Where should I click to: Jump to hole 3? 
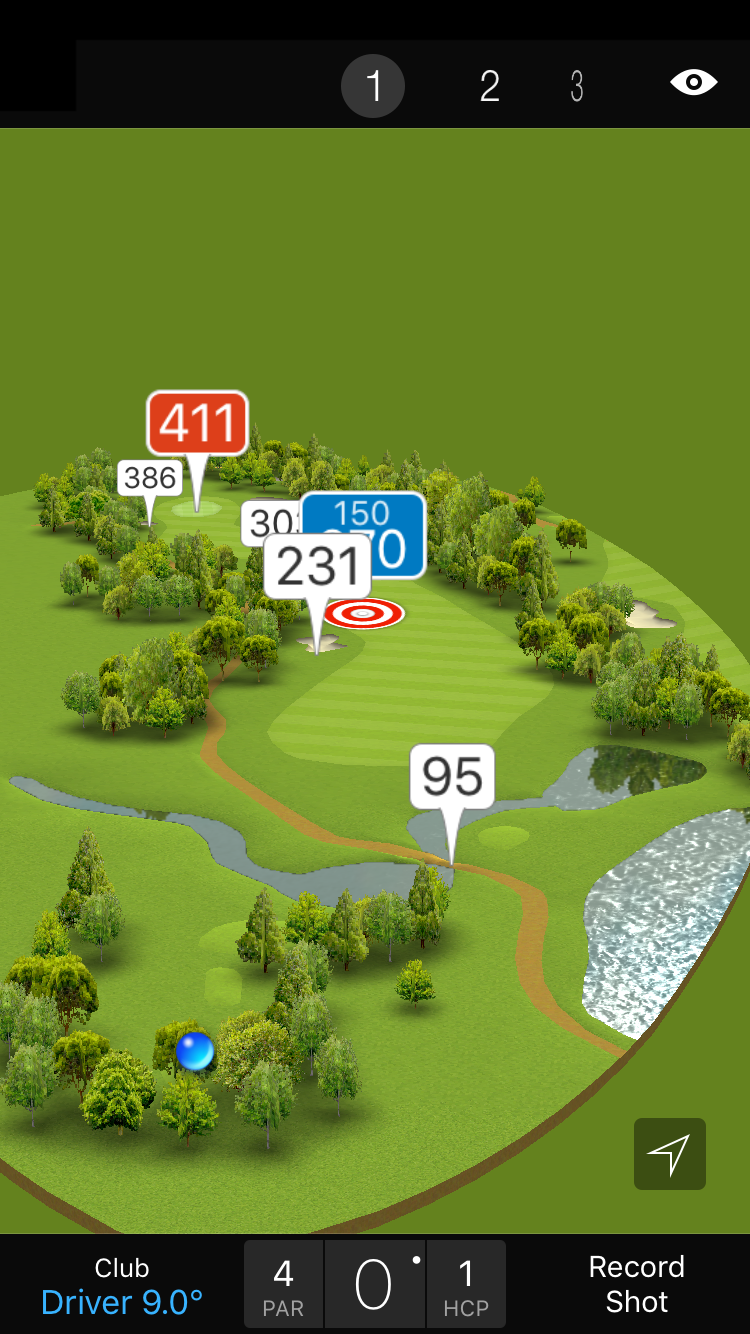pyautogui.click(x=577, y=86)
